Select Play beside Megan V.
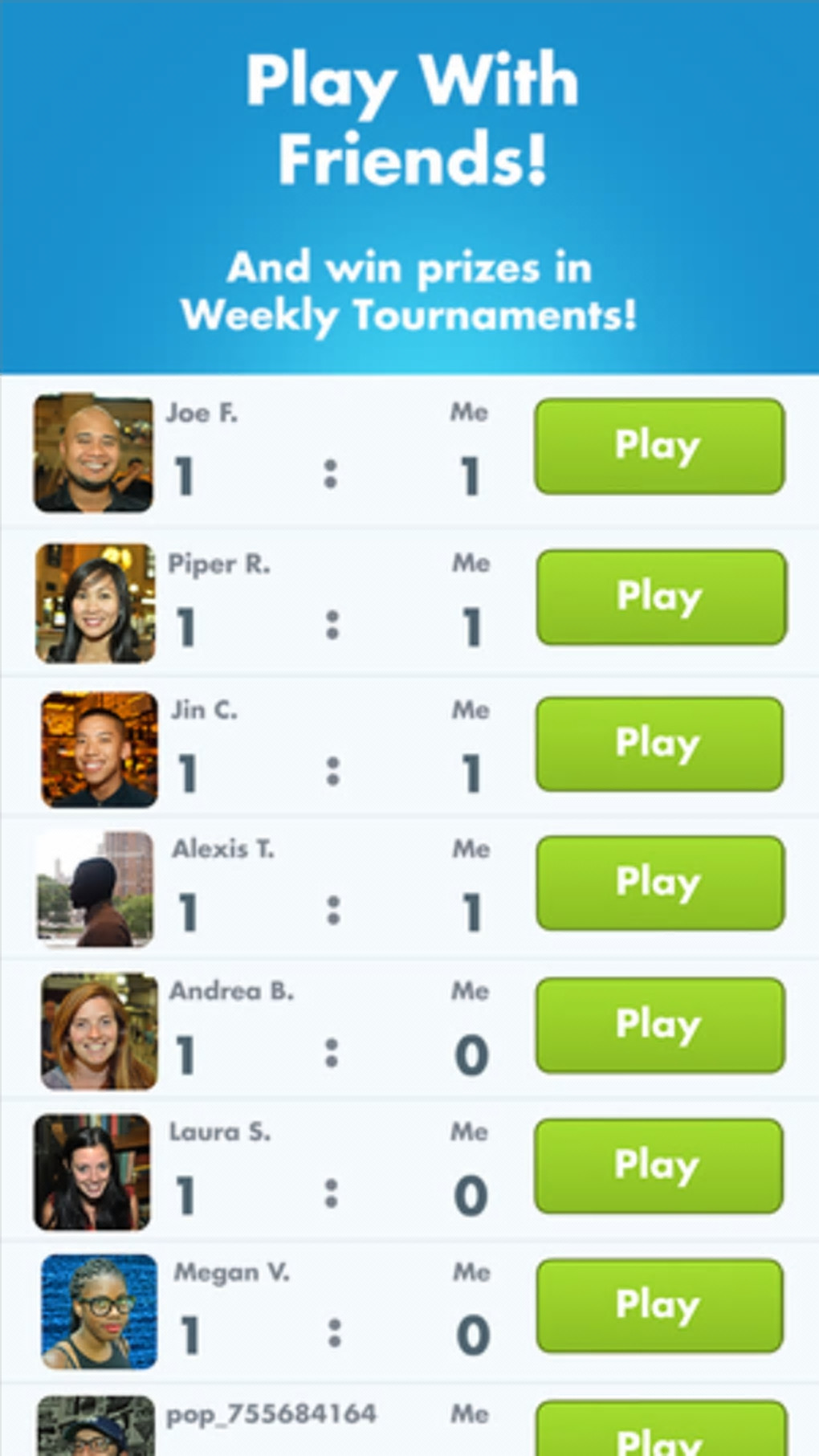819x1456 pixels. coord(659,1305)
